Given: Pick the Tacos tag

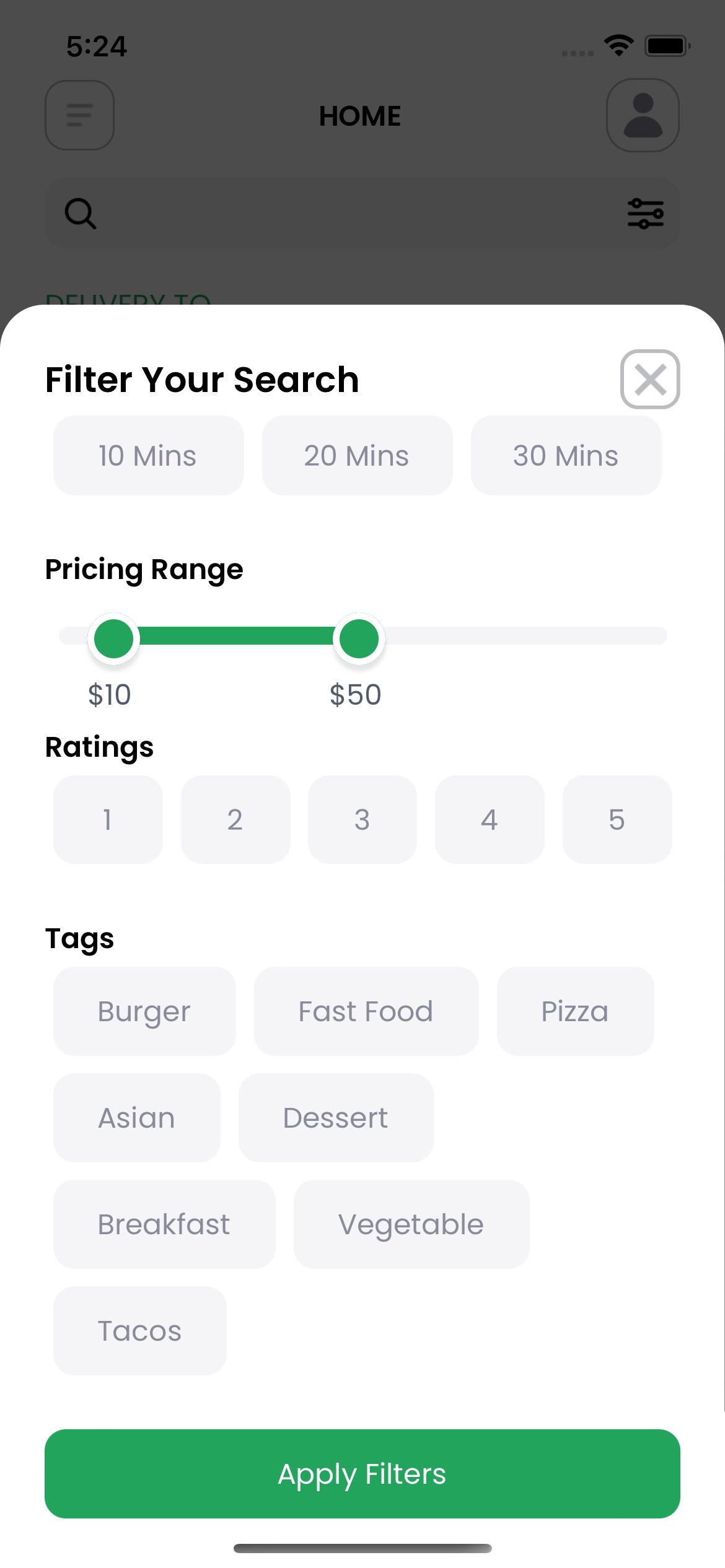Looking at the screenshot, I should 140,1331.
